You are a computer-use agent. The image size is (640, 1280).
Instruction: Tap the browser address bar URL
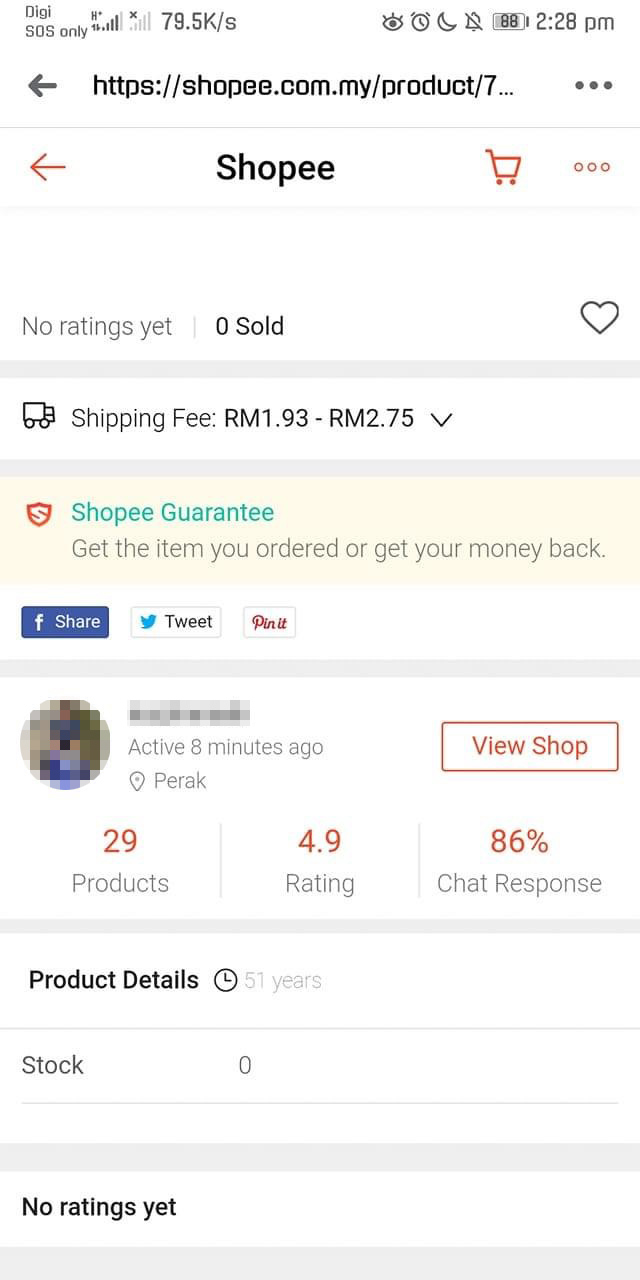[303, 86]
